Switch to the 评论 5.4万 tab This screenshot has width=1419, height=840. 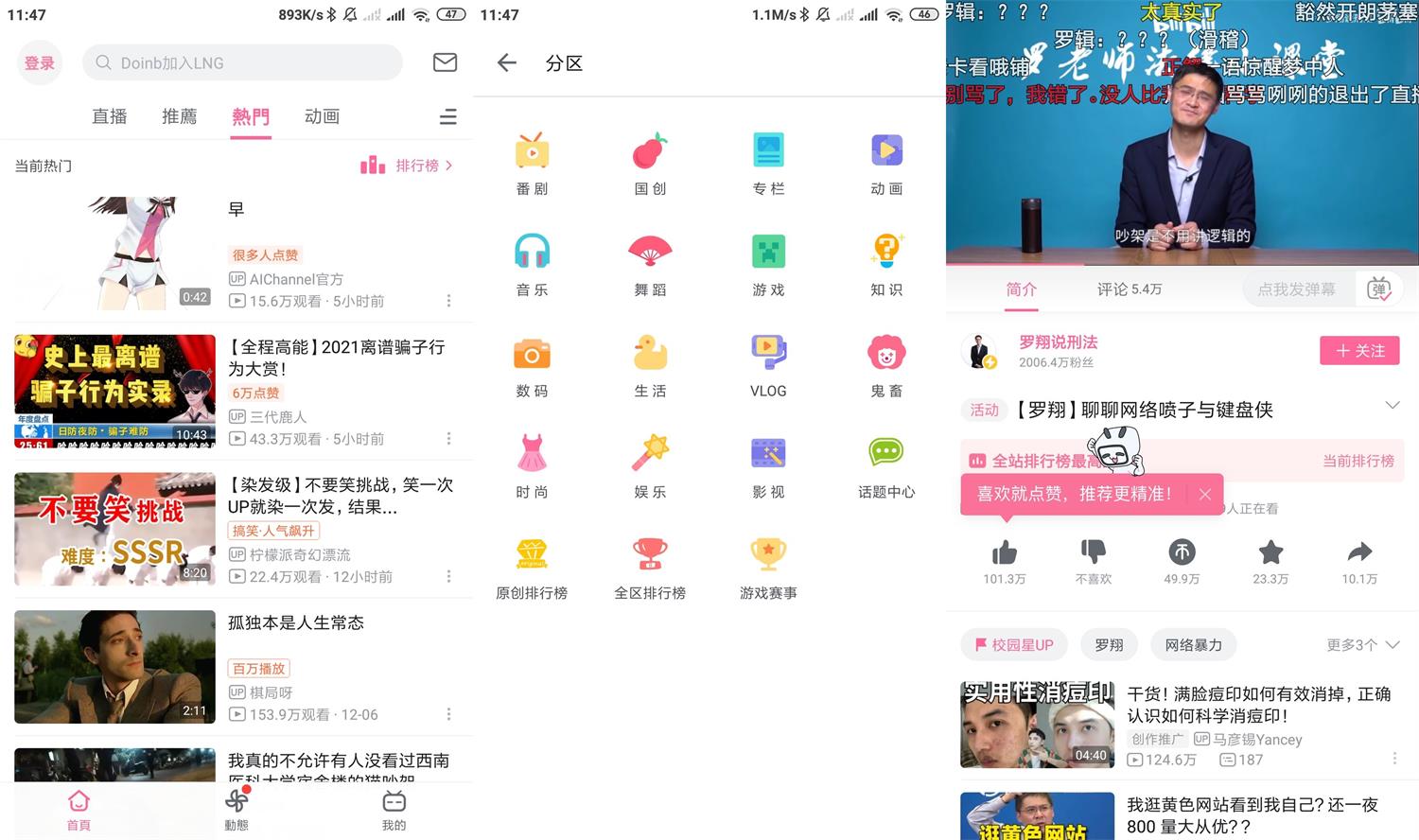coord(1129,289)
